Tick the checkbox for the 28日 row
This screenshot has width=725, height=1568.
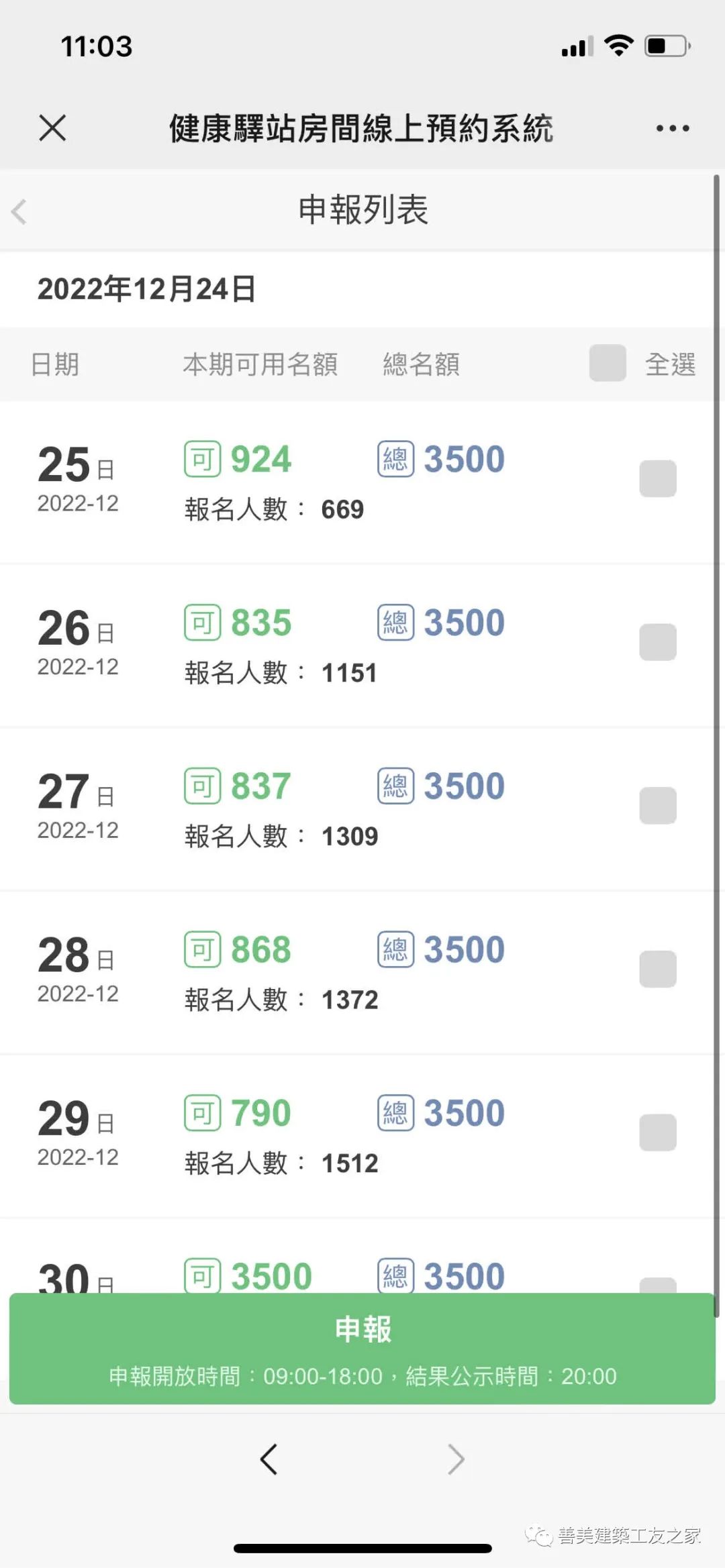[658, 969]
